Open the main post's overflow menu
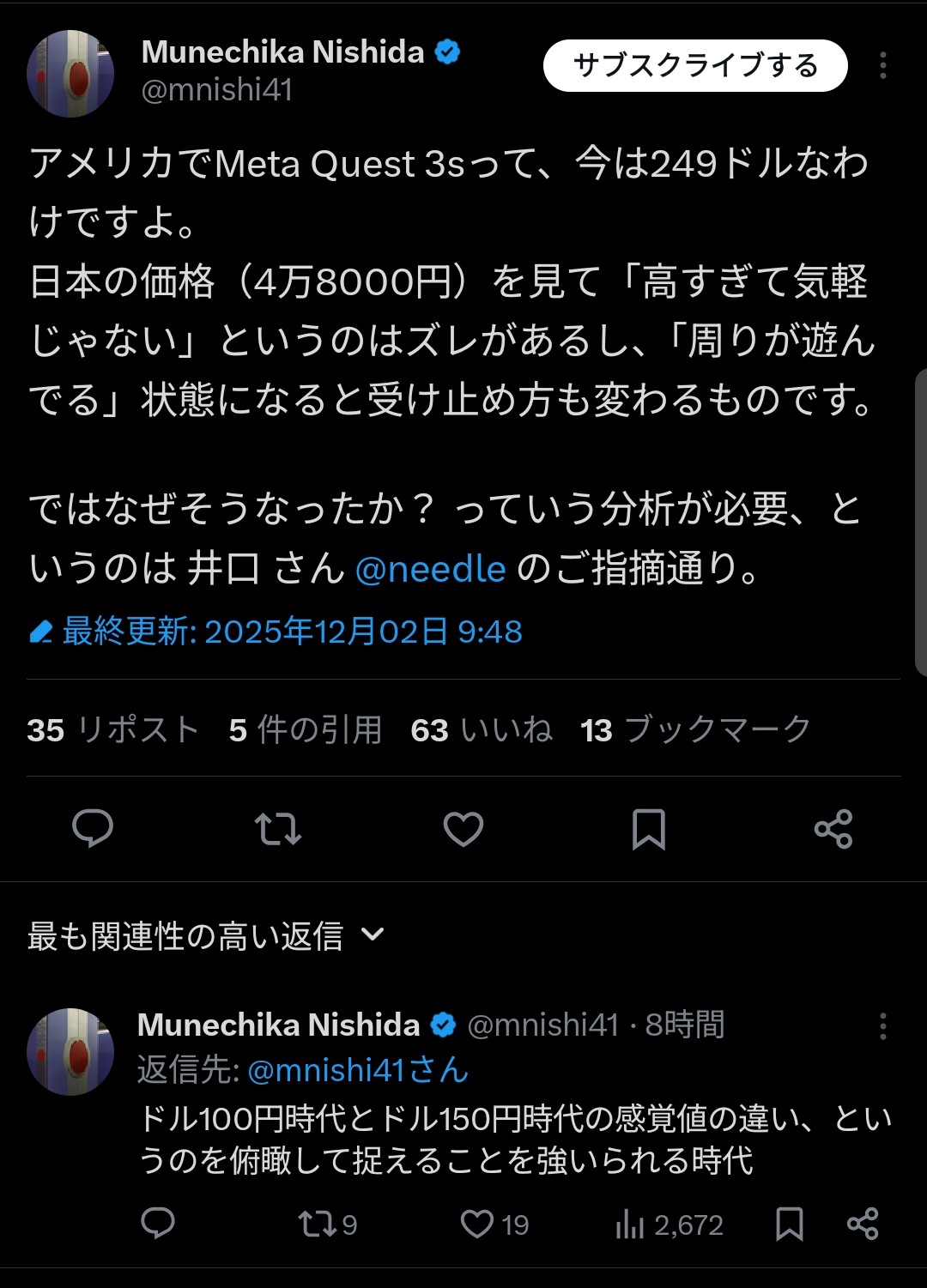The image size is (927, 1288). click(883, 66)
